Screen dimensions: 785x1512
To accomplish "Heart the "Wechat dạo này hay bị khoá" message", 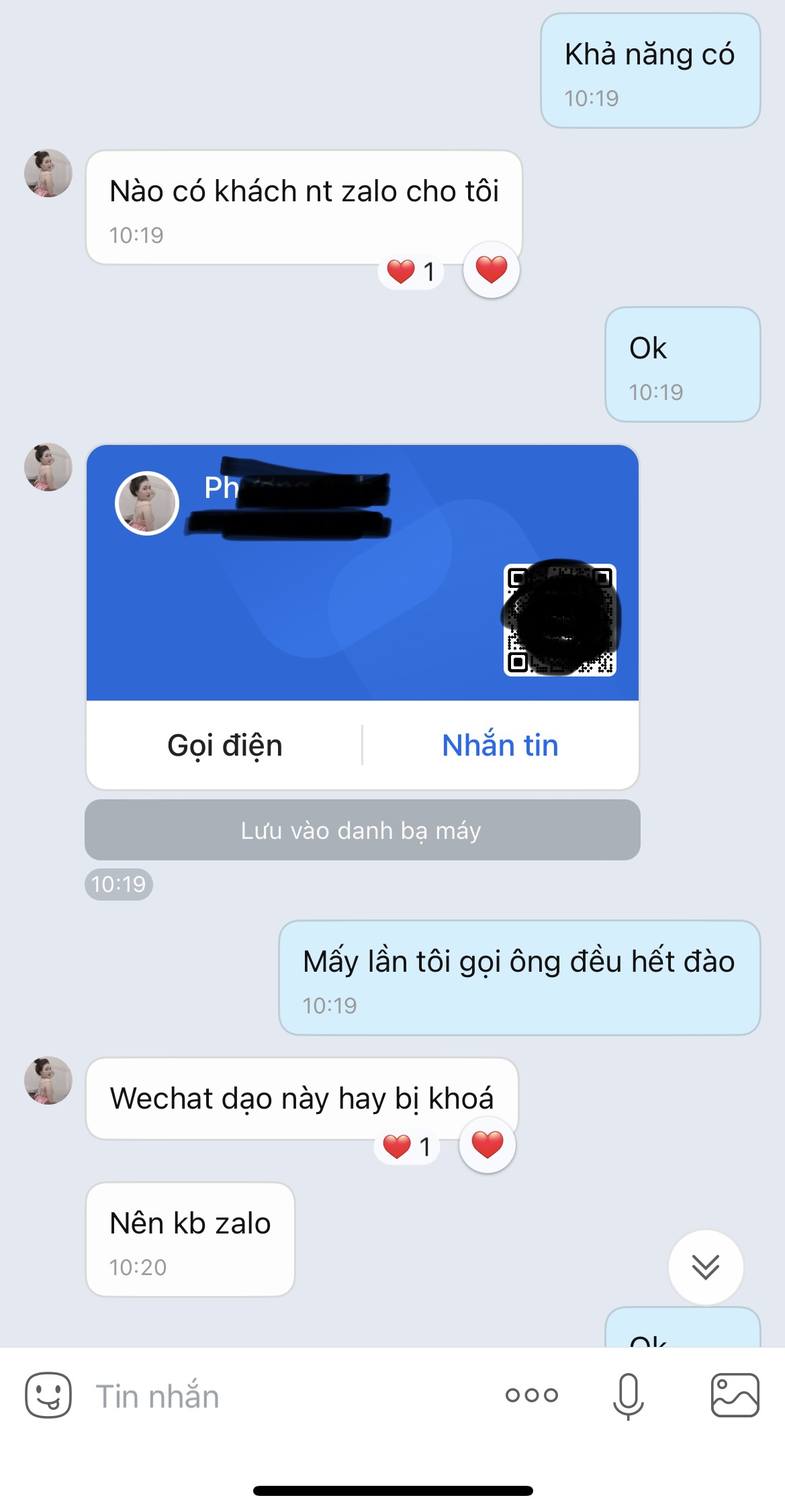I will 487,1145.
